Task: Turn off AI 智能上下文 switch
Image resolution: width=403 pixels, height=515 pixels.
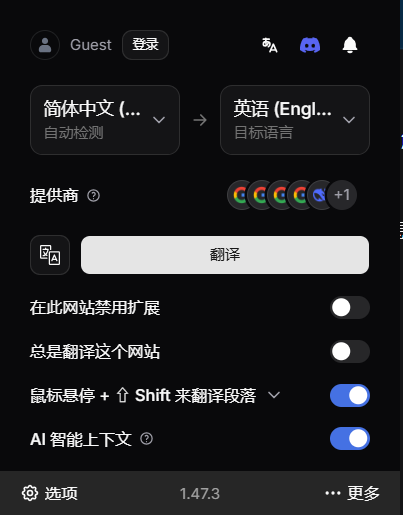Action: [350, 439]
